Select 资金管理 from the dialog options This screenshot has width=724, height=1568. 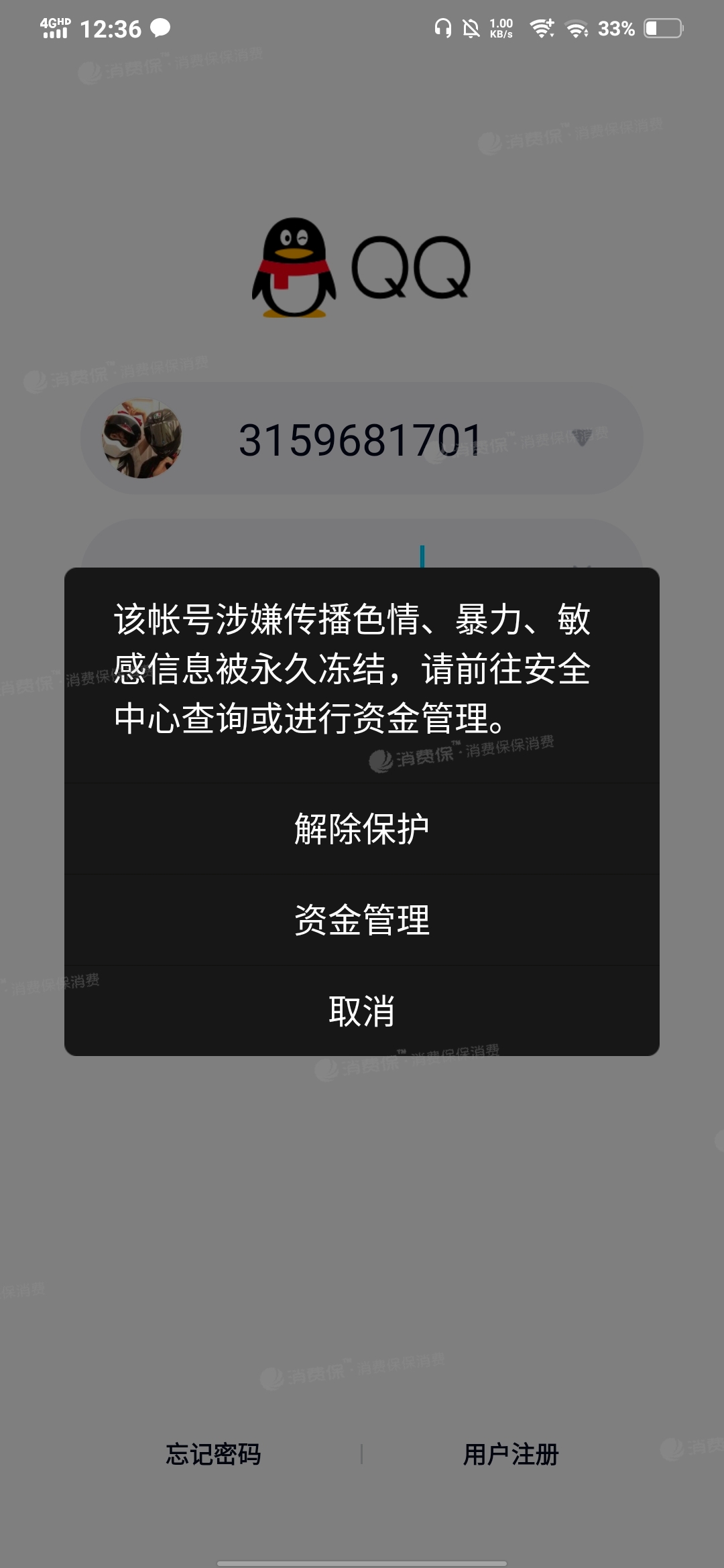pyautogui.click(x=362, y=921)
